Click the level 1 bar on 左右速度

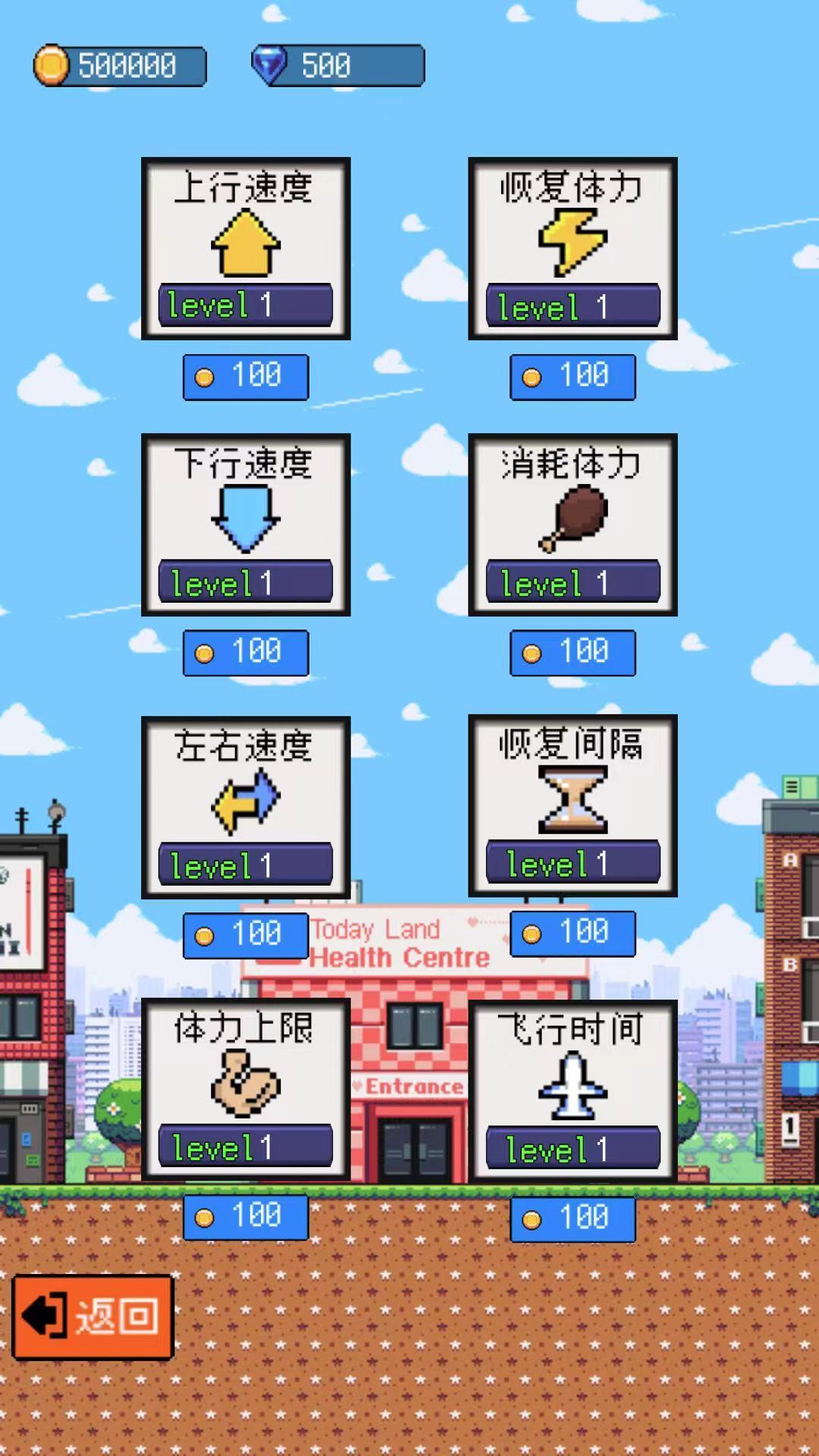coord(244,865)
